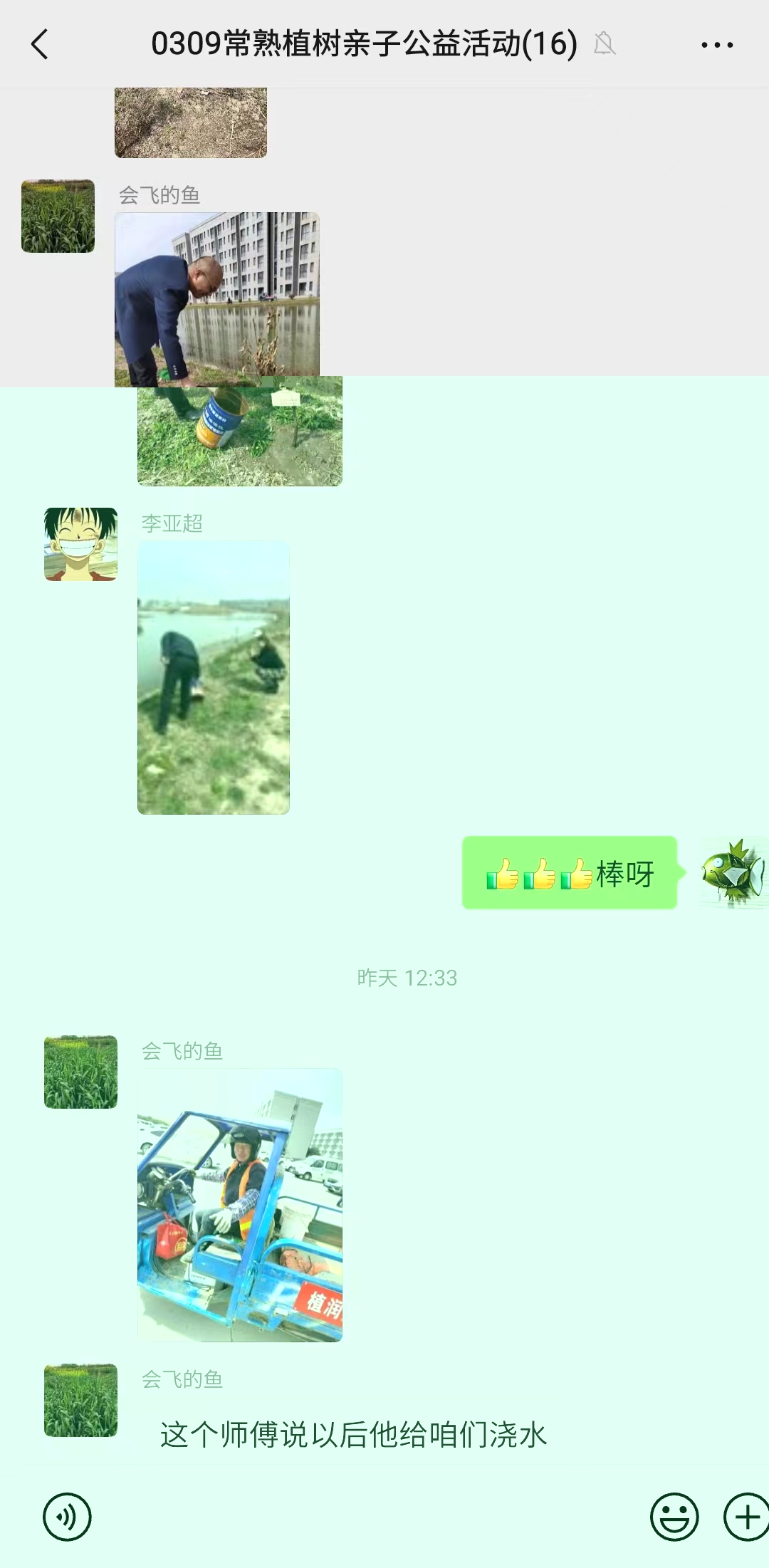Tap the message input field
This screenshot has height=1568, width=769.
tap(370, 1517)
